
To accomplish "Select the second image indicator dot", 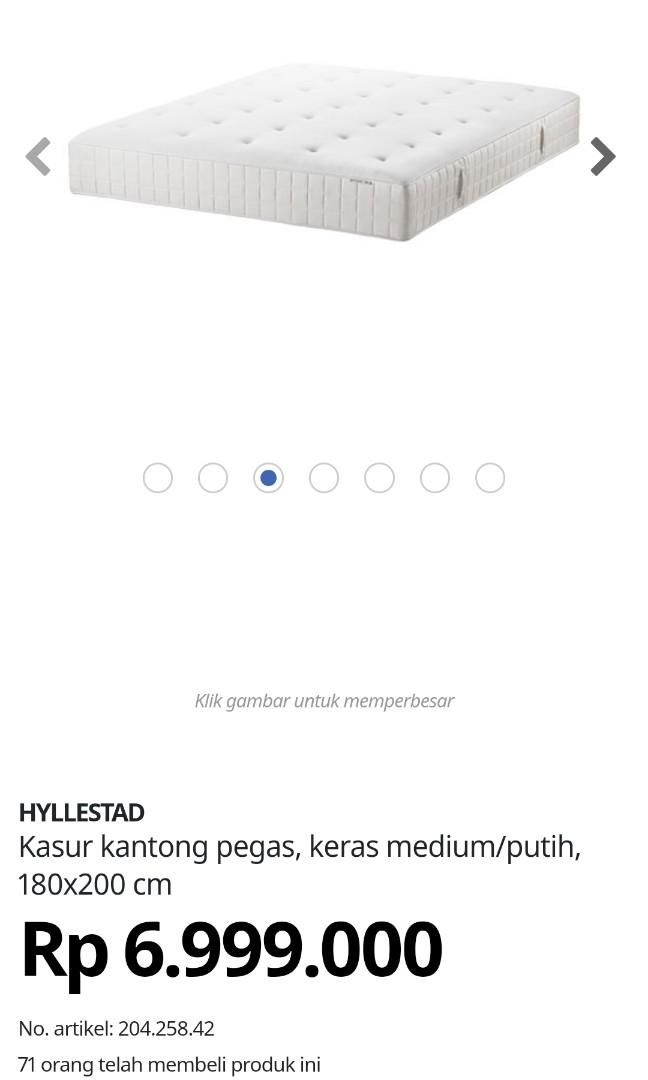I will 213,478.
